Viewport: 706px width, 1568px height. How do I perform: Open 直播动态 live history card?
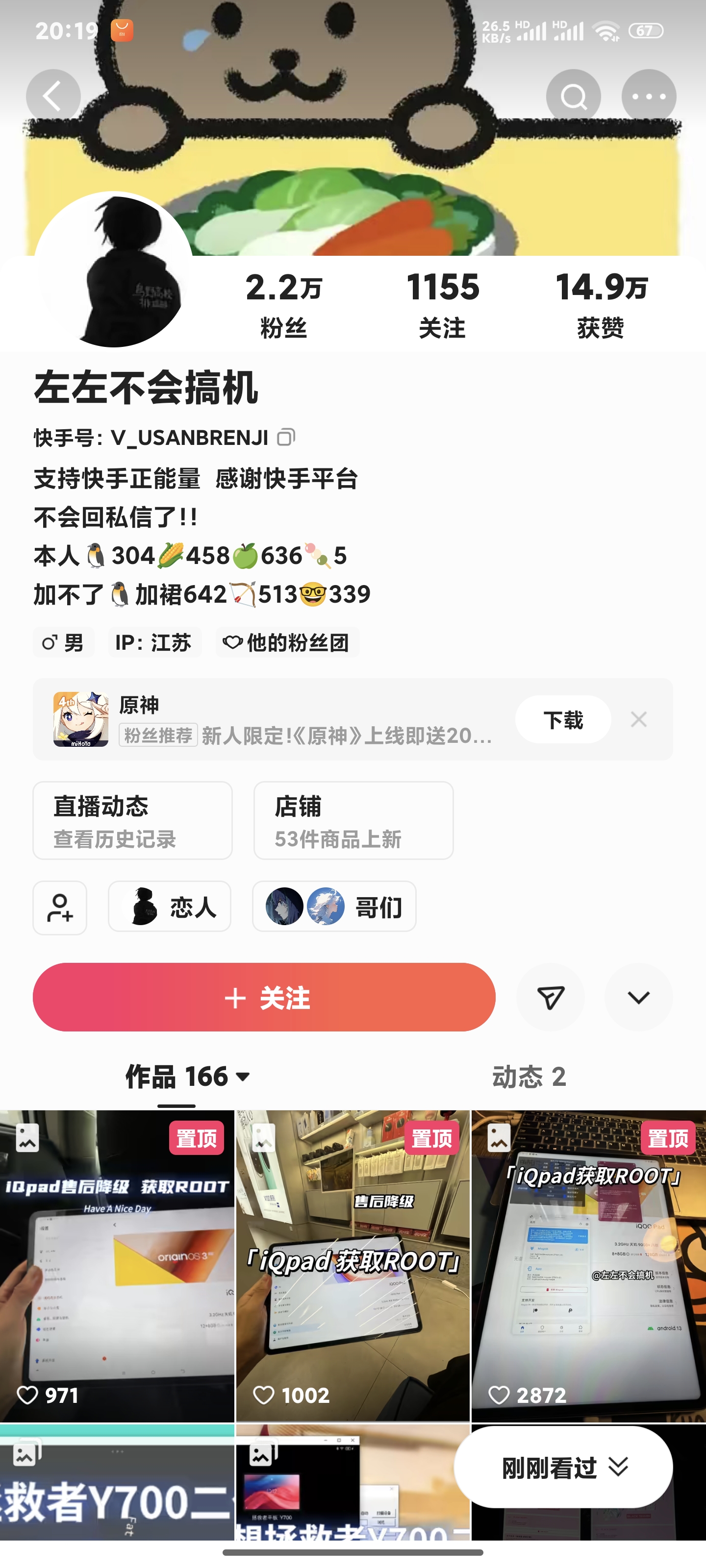(x=133, y=821)
